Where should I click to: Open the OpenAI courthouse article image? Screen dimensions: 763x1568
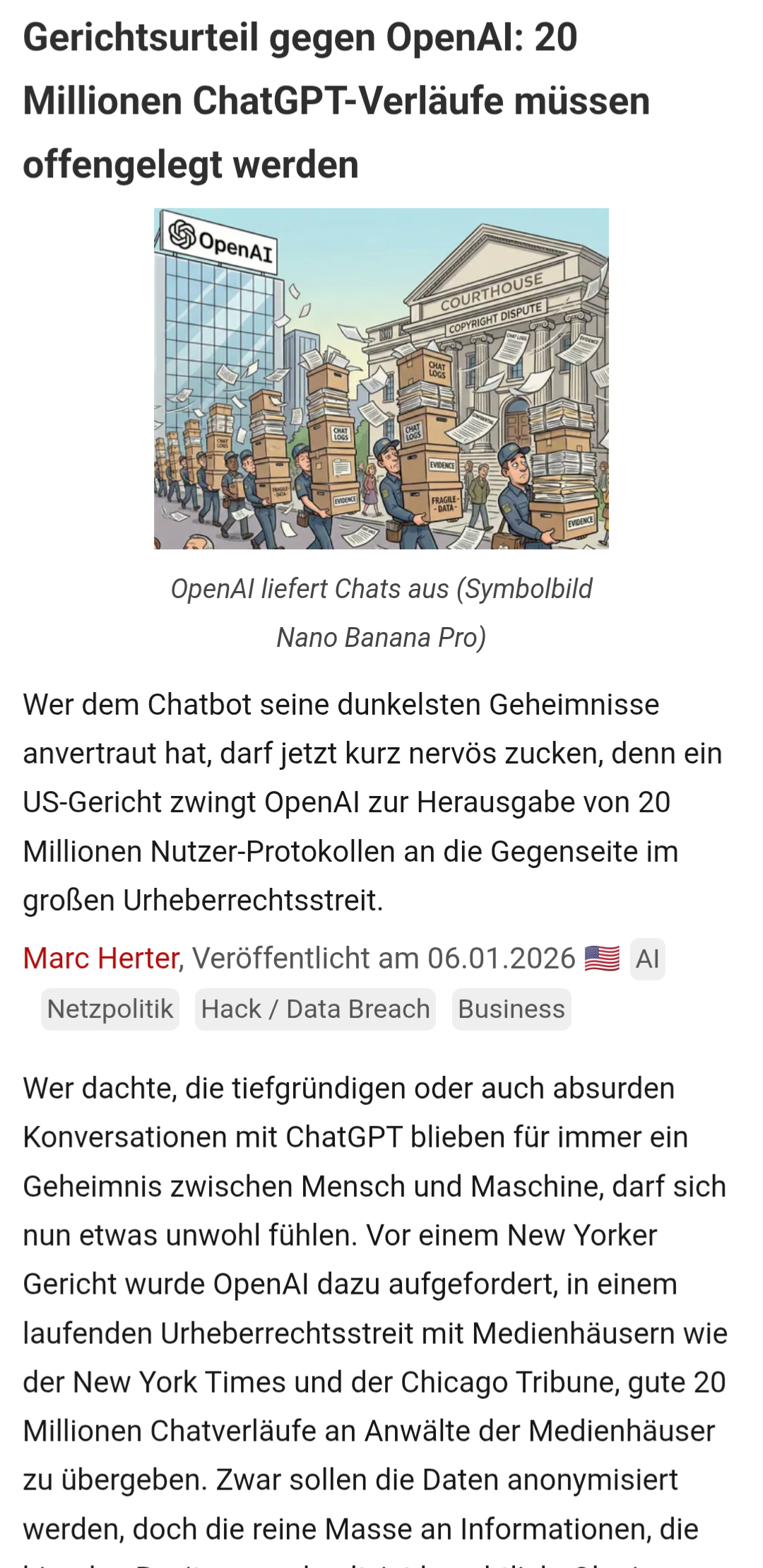point(381,378)
